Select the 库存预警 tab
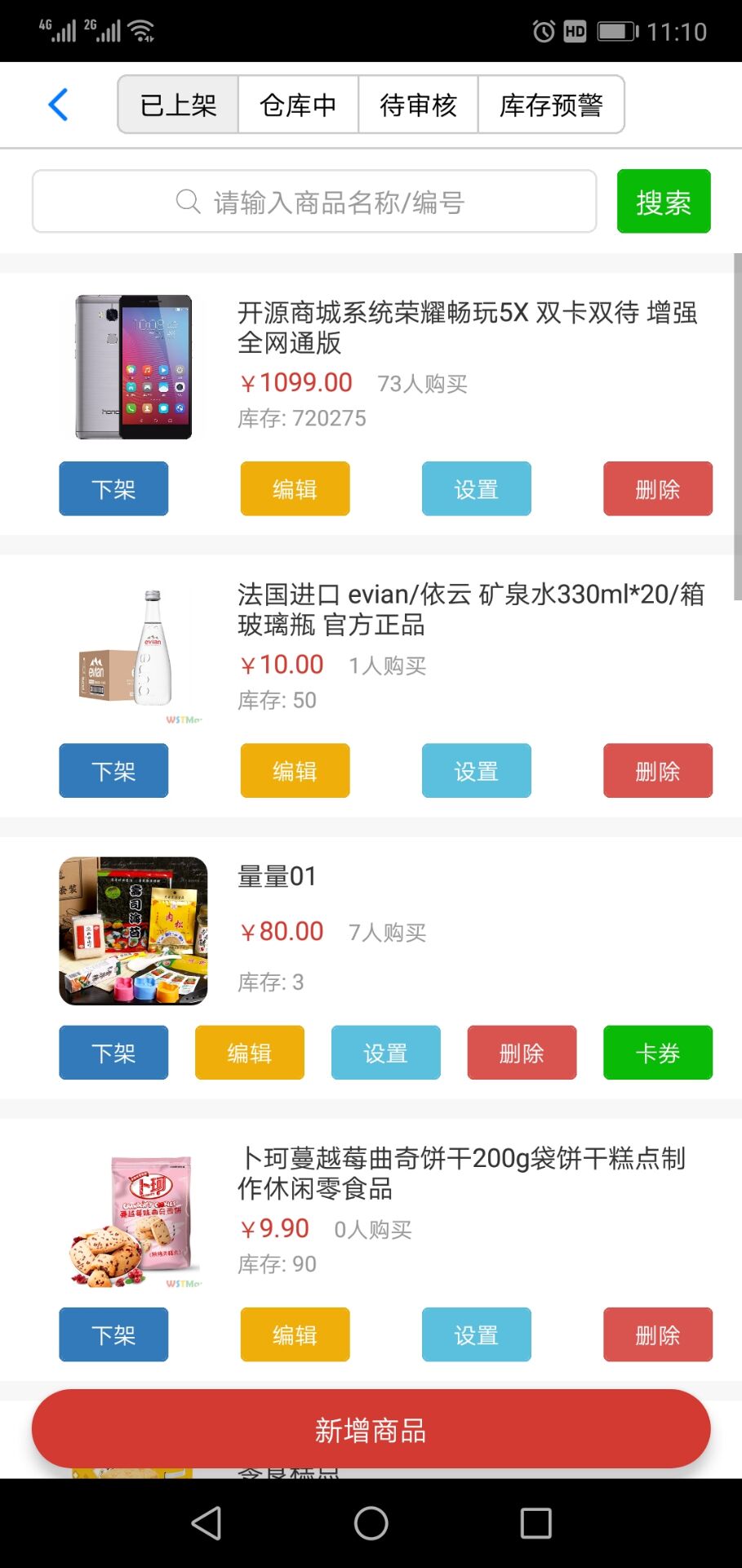742x1568 pixels. coord(551,105)
